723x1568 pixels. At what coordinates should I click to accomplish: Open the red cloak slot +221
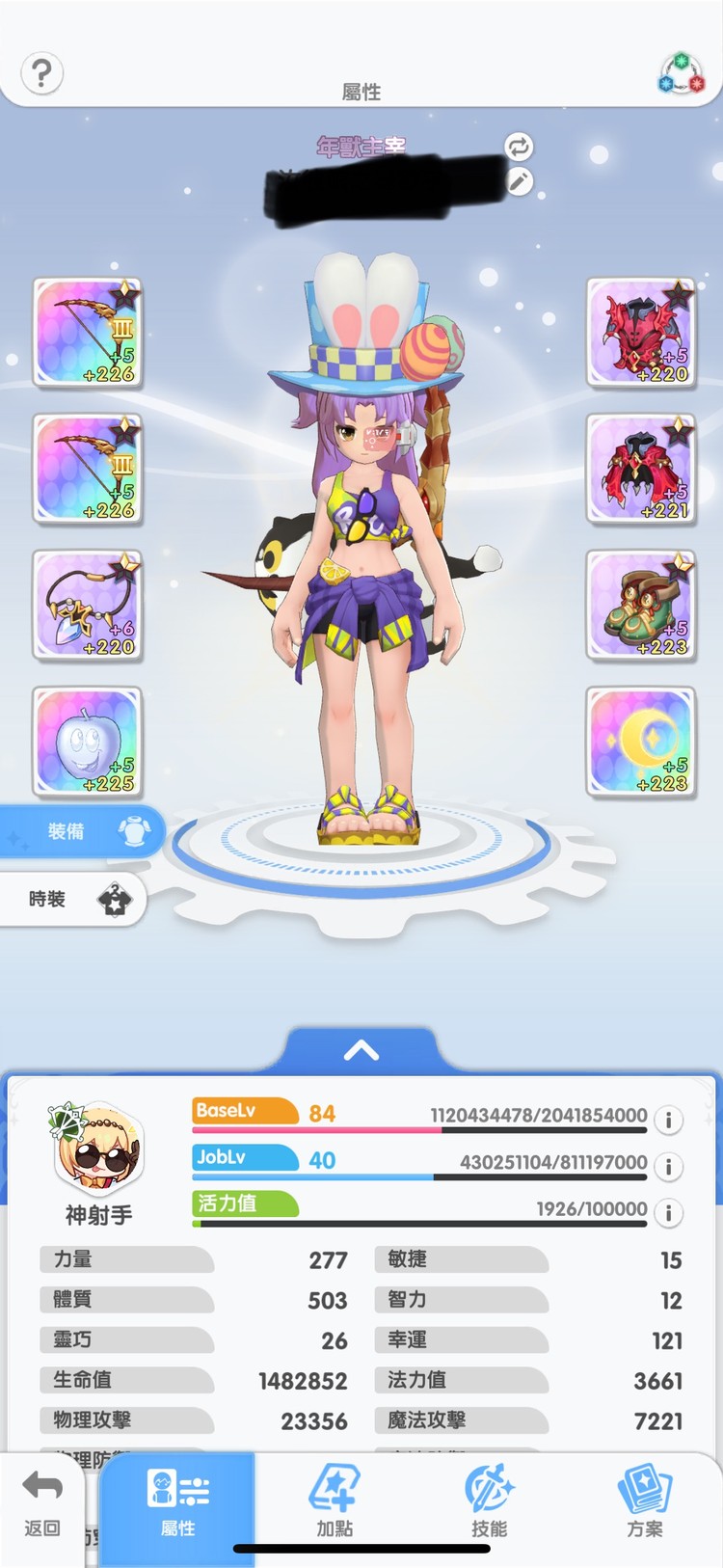[640, 469]
